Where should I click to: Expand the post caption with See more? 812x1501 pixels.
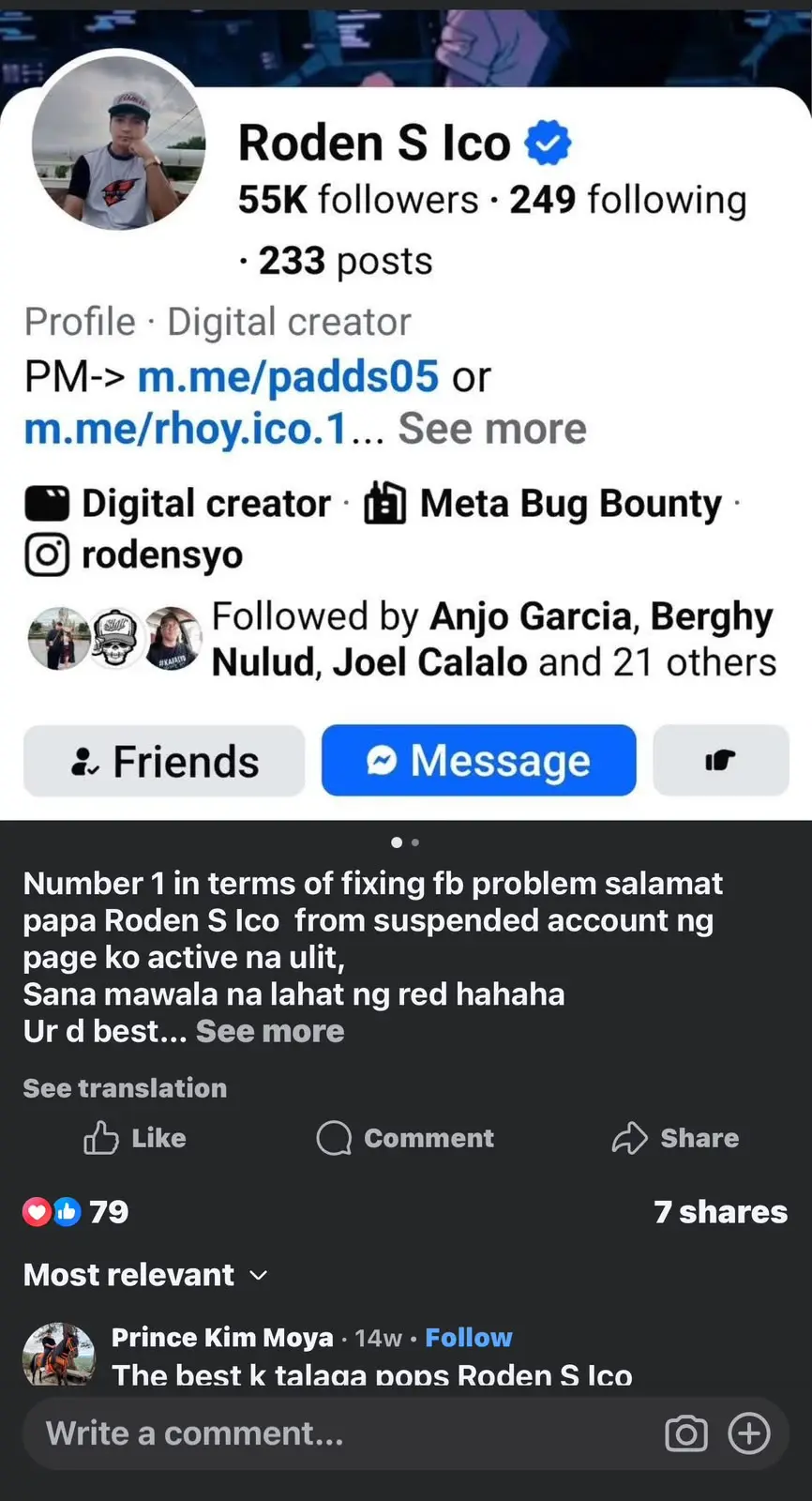click(270, 1031)
